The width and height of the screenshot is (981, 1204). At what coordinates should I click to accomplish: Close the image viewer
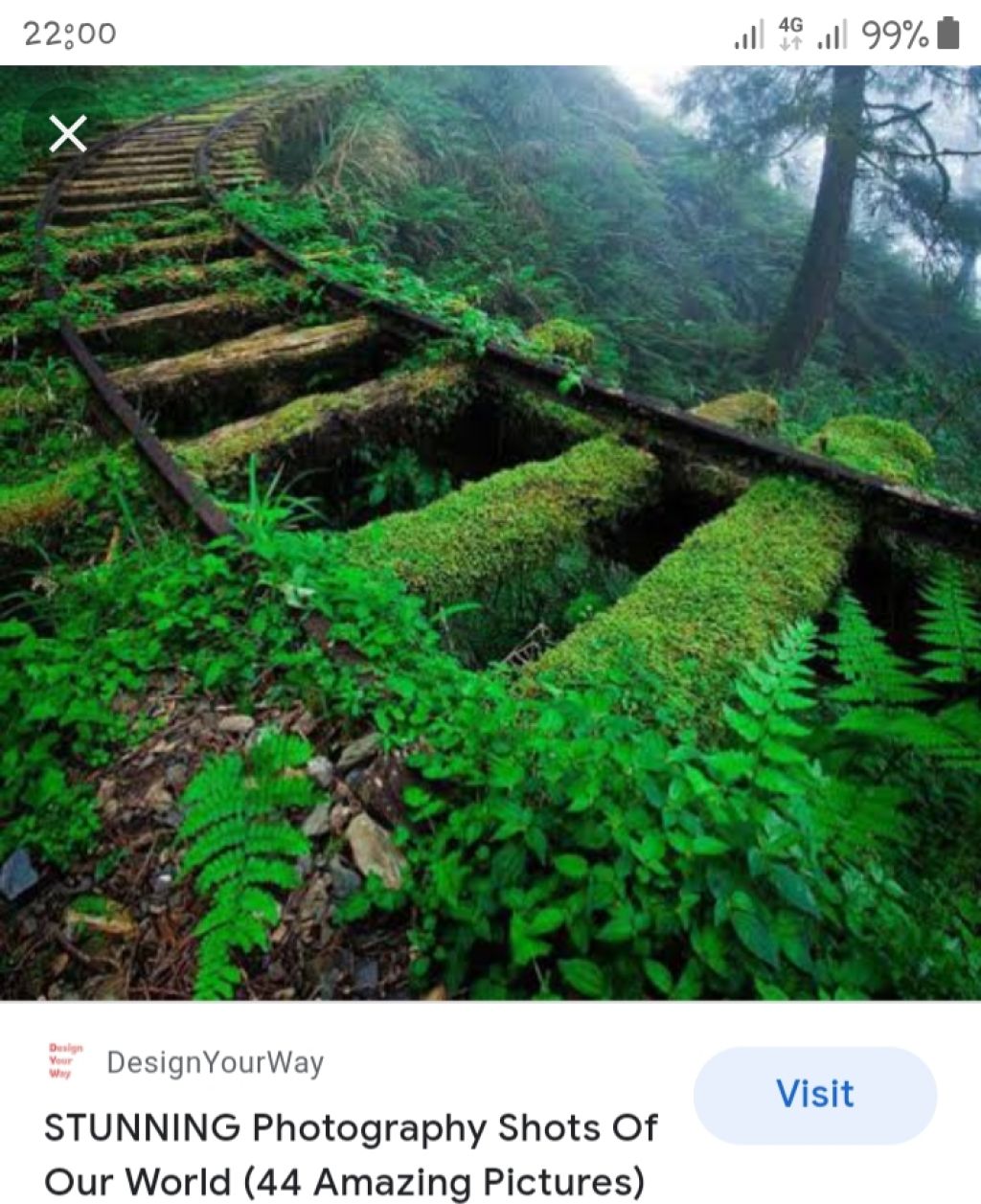pos(67,134)
